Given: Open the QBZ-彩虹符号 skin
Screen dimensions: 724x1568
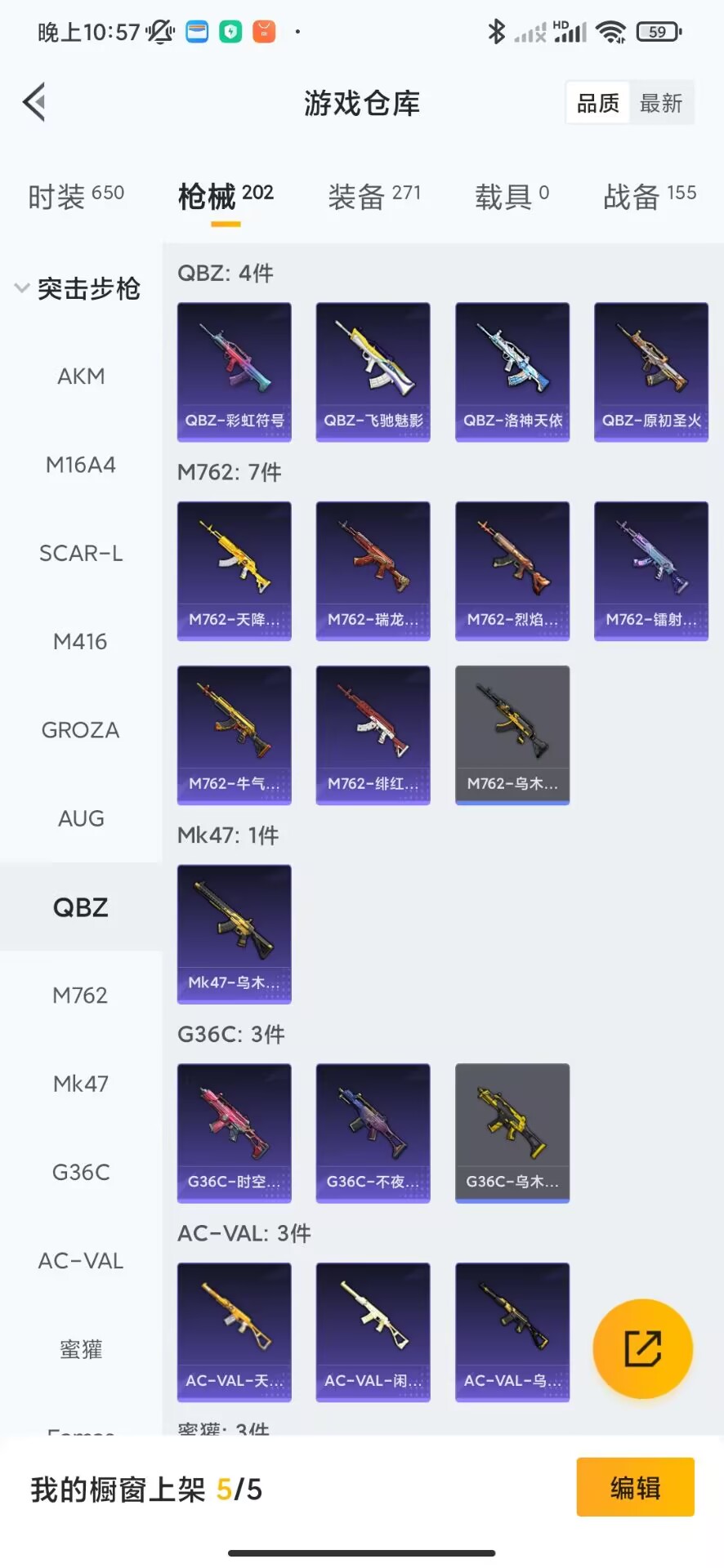Looking at the screenshot, I should [235, 372].
